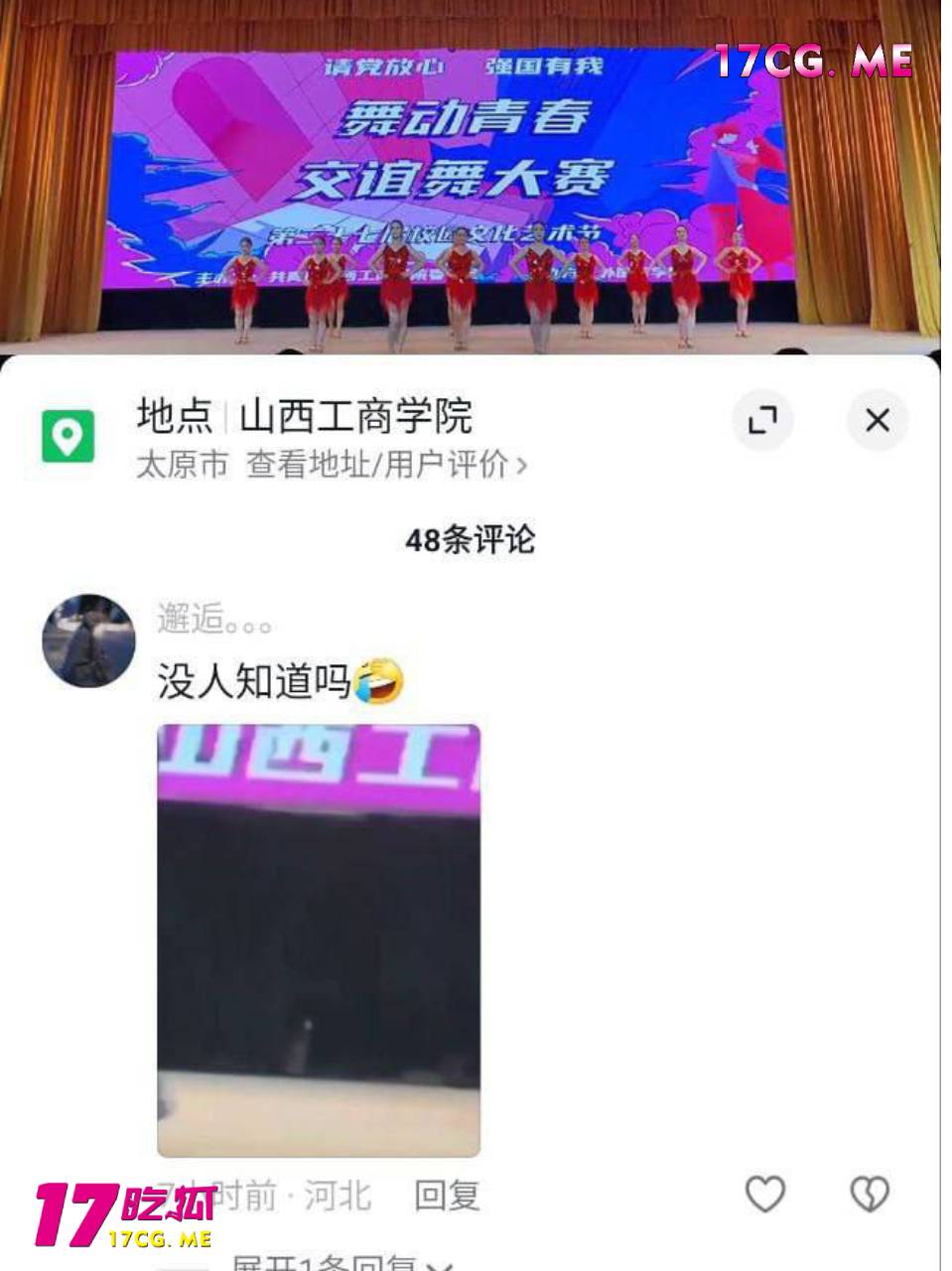Open the 山西工商学院 location address and reviews
This screenshot has height=1271, width=952.
coord(385,464)
